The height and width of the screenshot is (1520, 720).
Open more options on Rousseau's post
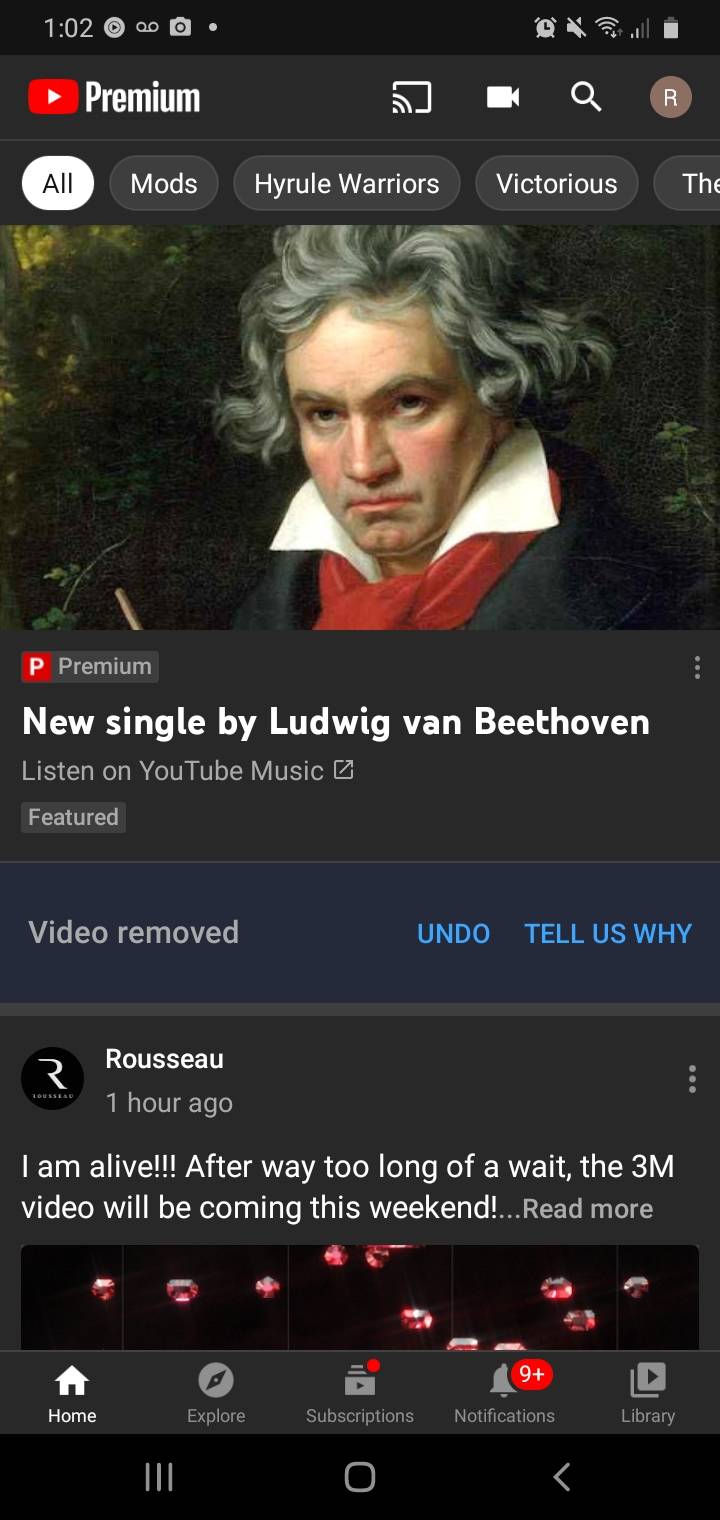pyautogui.click(x=691, y=1079)
